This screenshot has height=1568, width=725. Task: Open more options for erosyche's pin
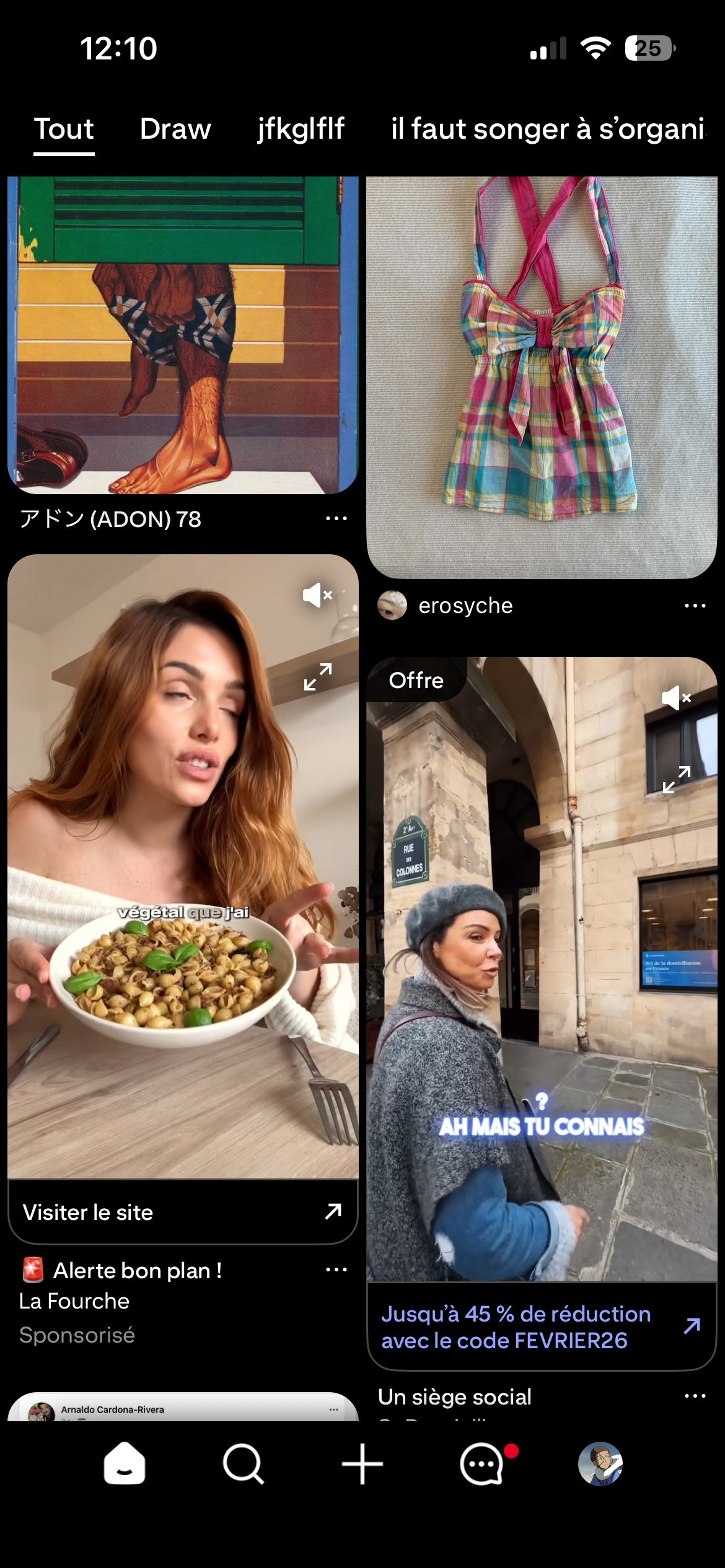coord(695,606)
